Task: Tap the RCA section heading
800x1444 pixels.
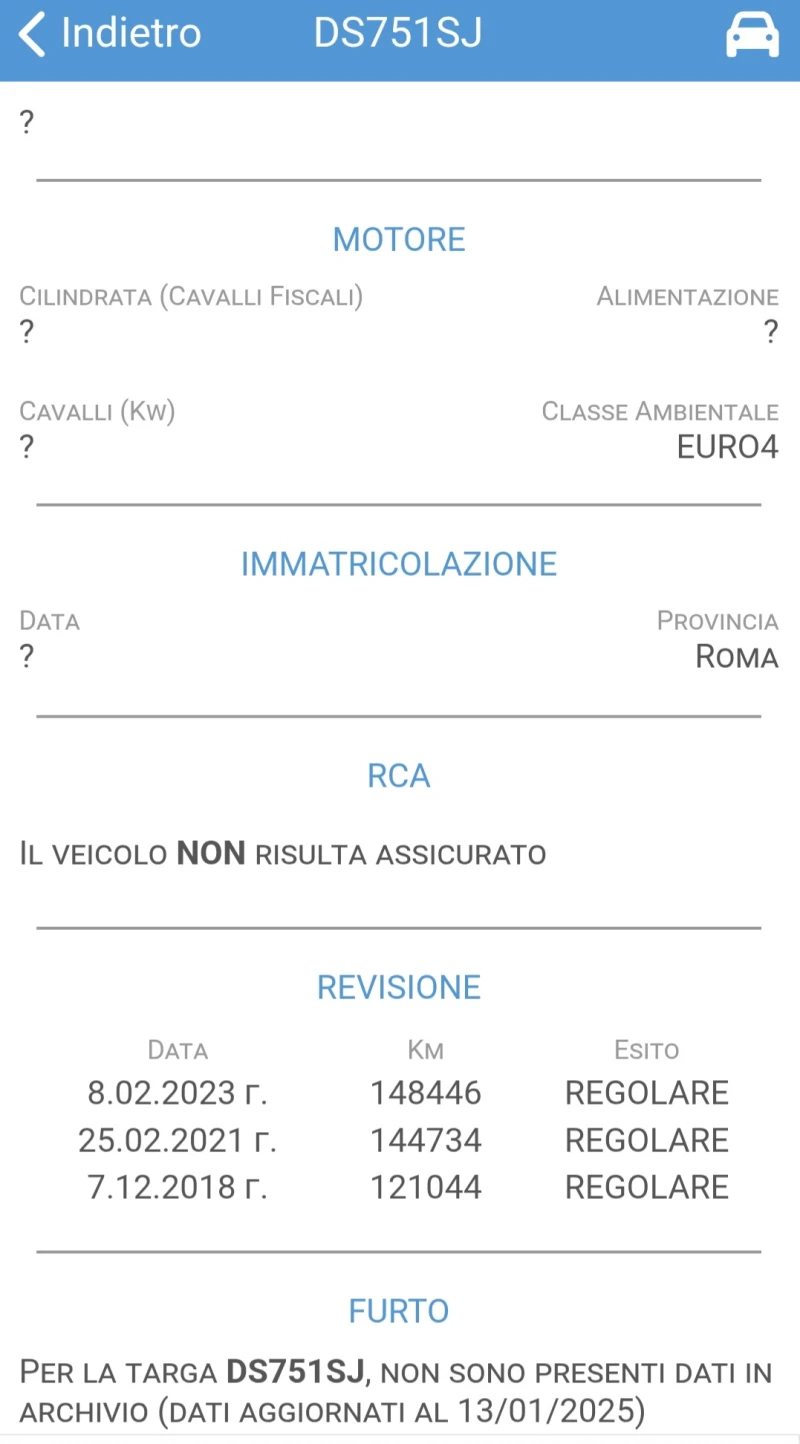Action: [399, 776]
